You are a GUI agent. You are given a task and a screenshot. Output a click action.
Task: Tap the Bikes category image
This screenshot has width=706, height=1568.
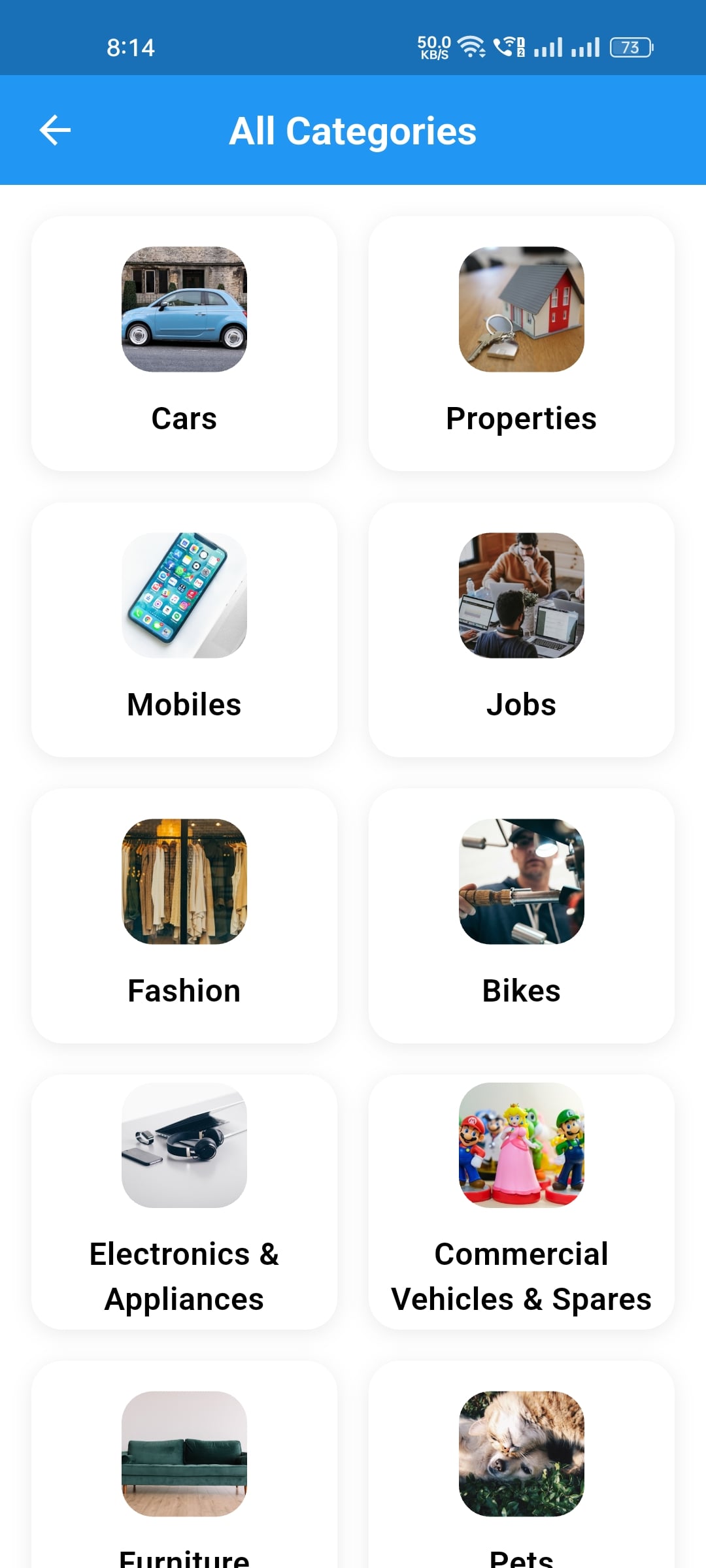tap(521, 882)
